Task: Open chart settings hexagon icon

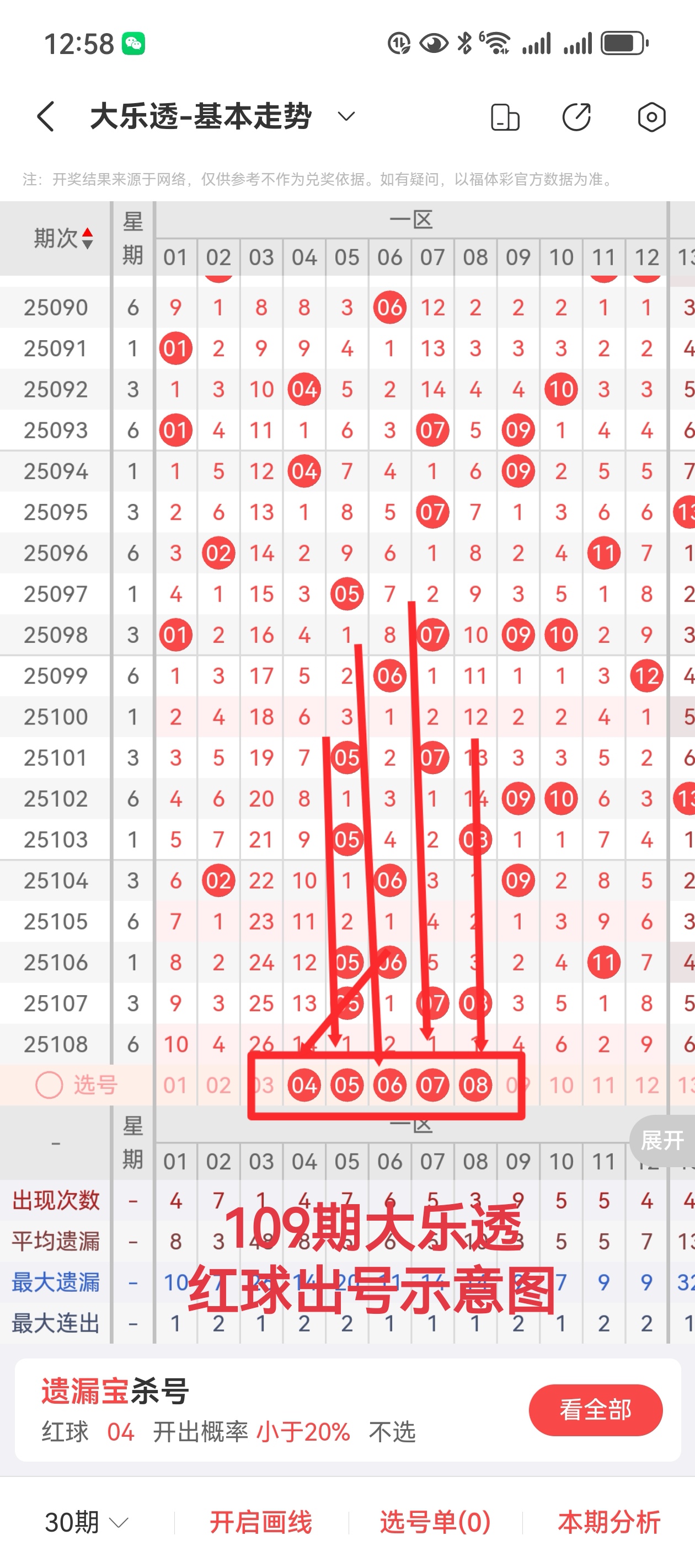Action: [651, 117]
